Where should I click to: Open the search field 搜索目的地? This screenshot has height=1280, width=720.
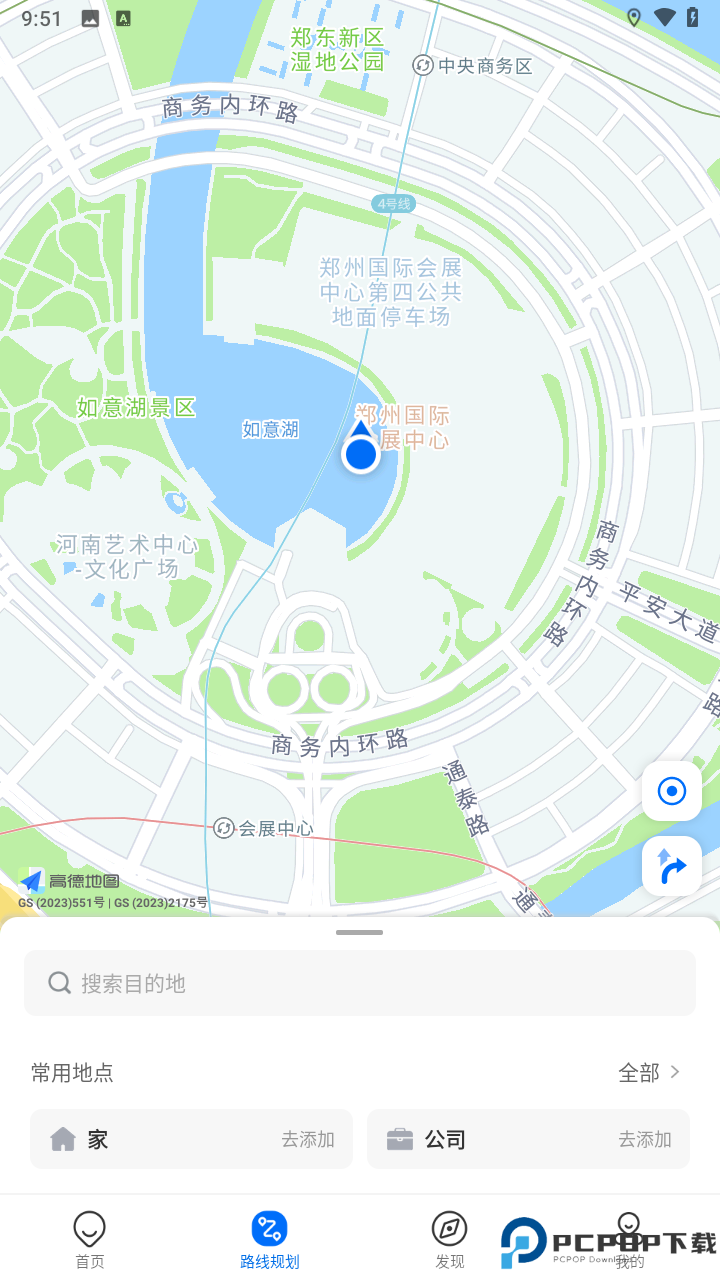[x=360, y=982]
